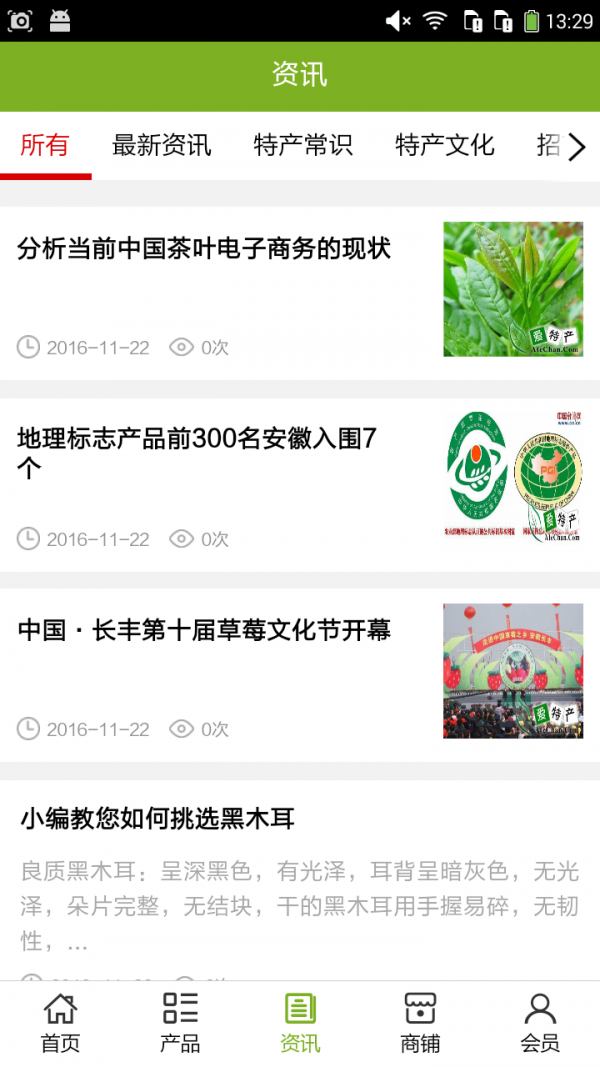Open the 商铺 tab
600x1067 pixels.
click(x=420, y=1023)
